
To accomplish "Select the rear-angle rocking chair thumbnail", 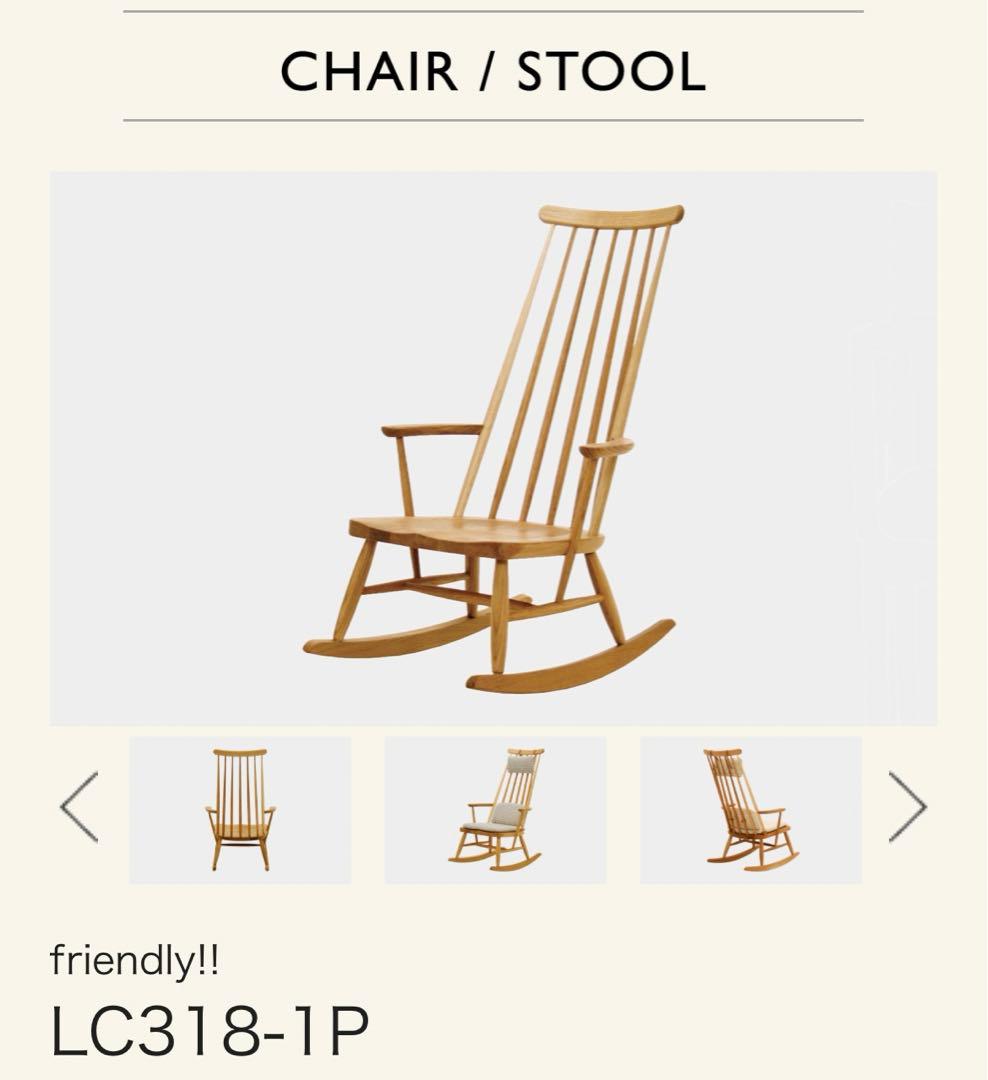I will (750, 810).
